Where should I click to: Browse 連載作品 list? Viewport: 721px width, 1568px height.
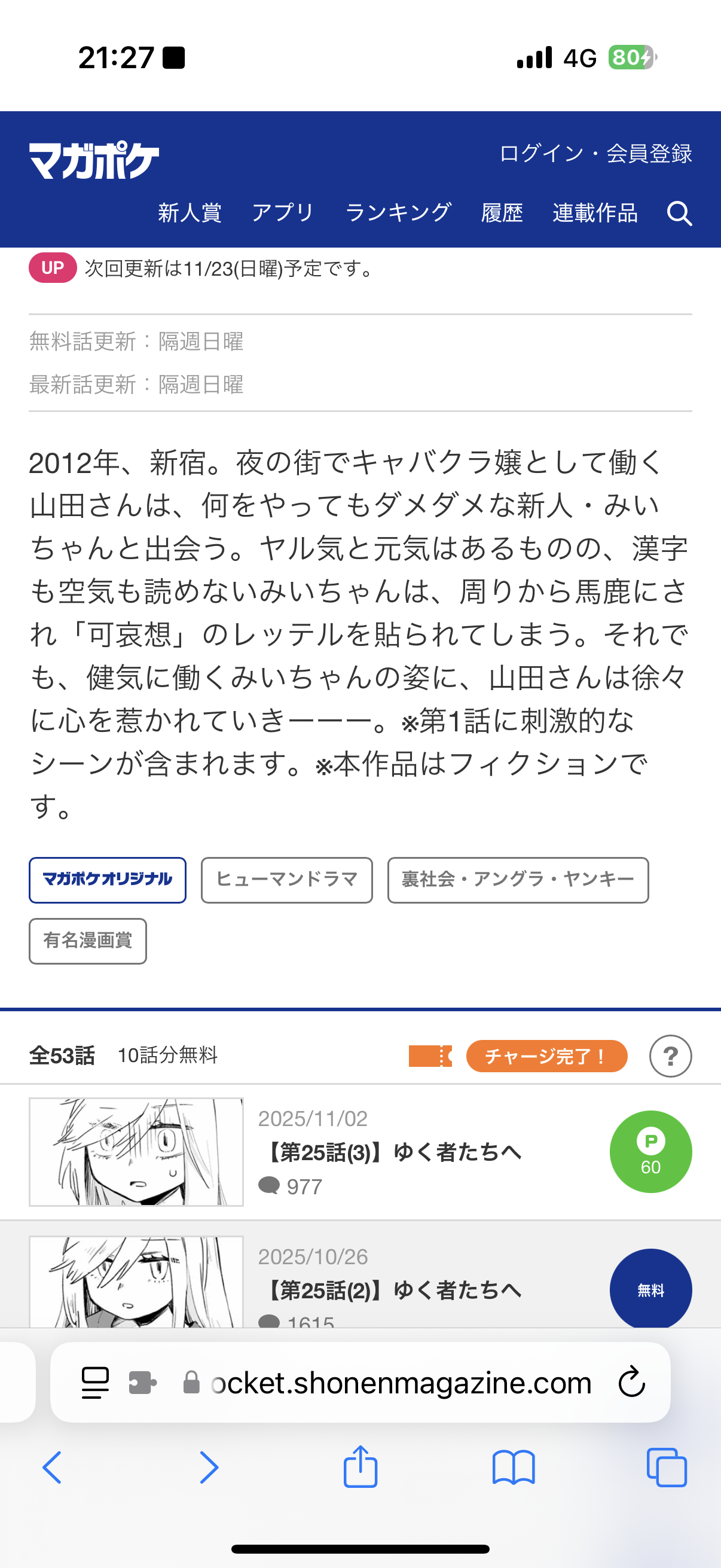click(x=594, y=213)
